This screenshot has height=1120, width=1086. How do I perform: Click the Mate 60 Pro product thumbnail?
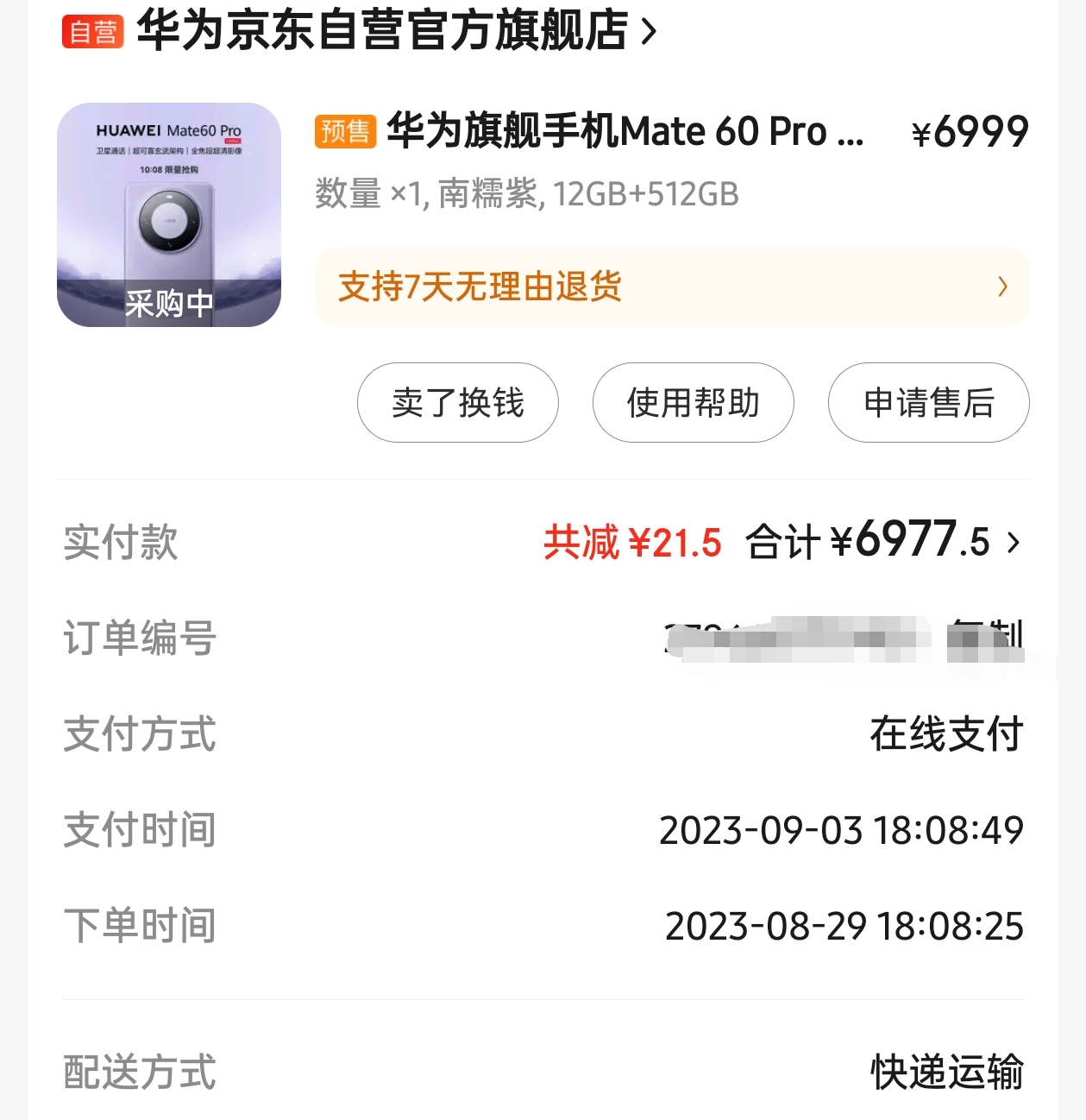[169, 216]
